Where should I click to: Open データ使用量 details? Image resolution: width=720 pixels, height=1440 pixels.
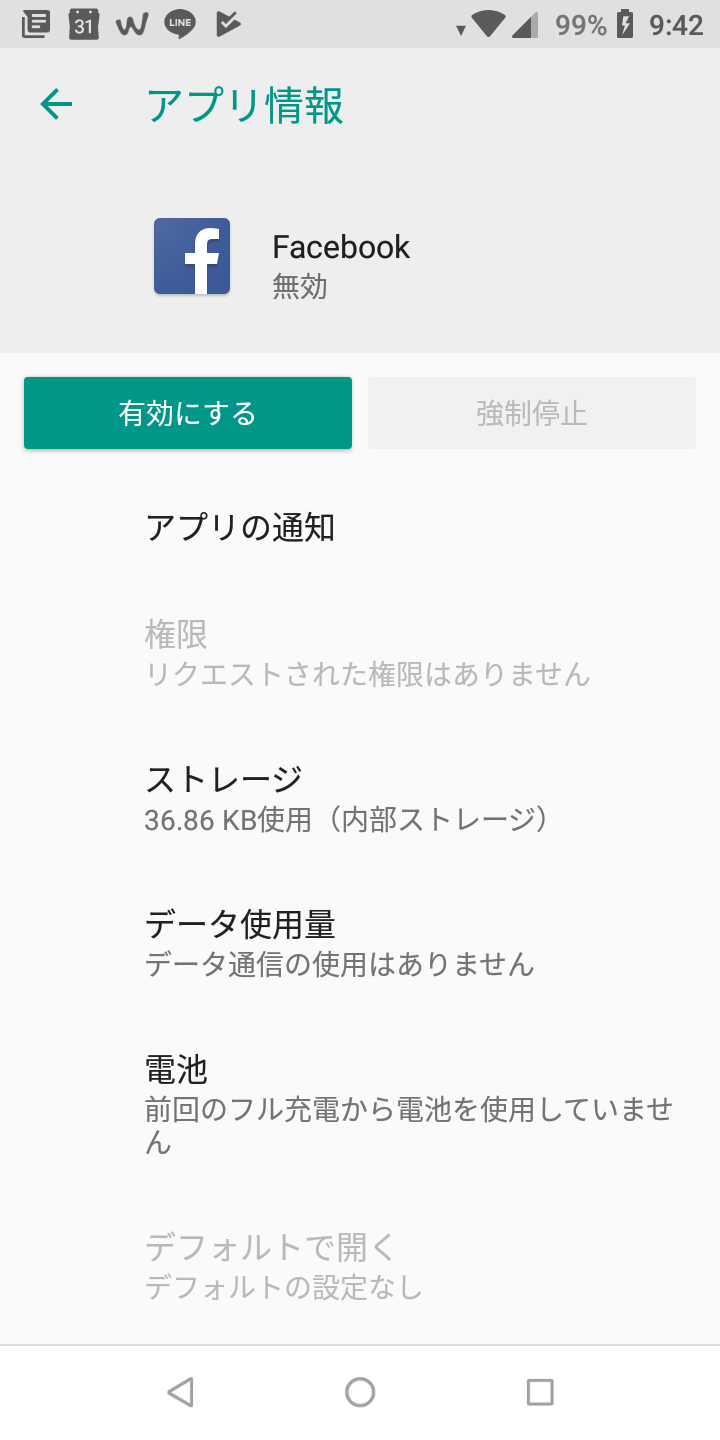tap(360, 943)
